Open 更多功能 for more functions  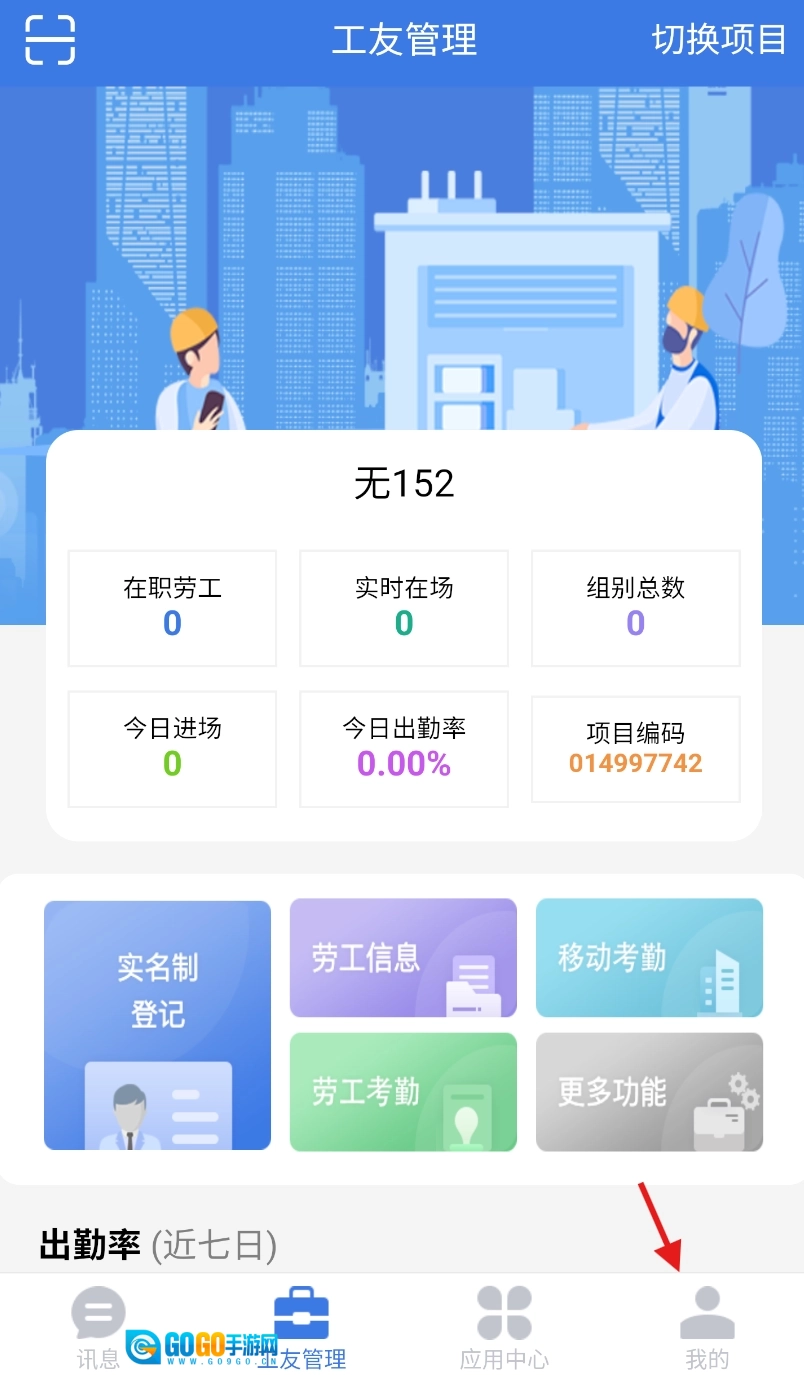pyautogui.click(x=649, y=1092)
